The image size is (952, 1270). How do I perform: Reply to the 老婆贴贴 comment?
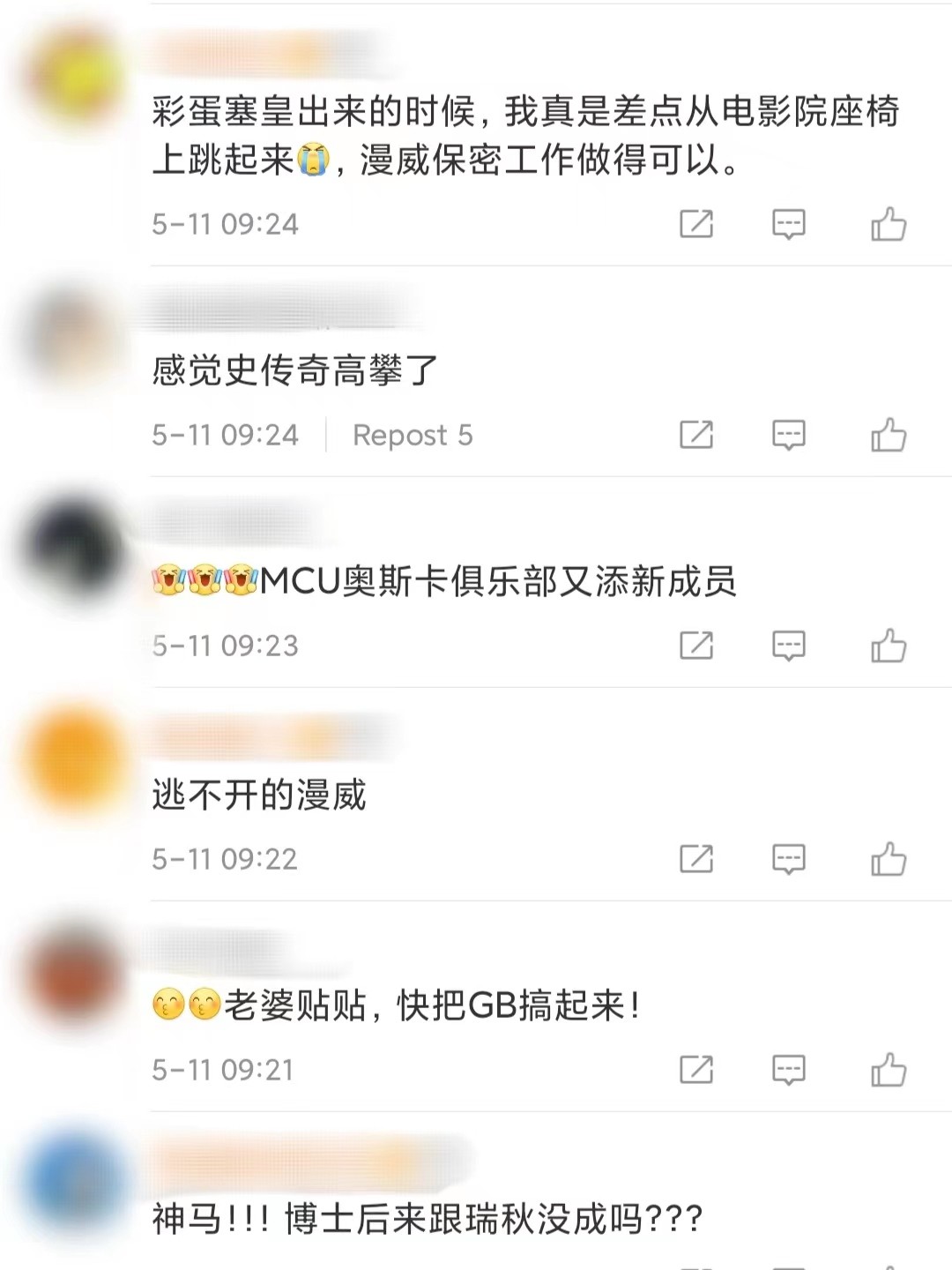(788, 1070)
